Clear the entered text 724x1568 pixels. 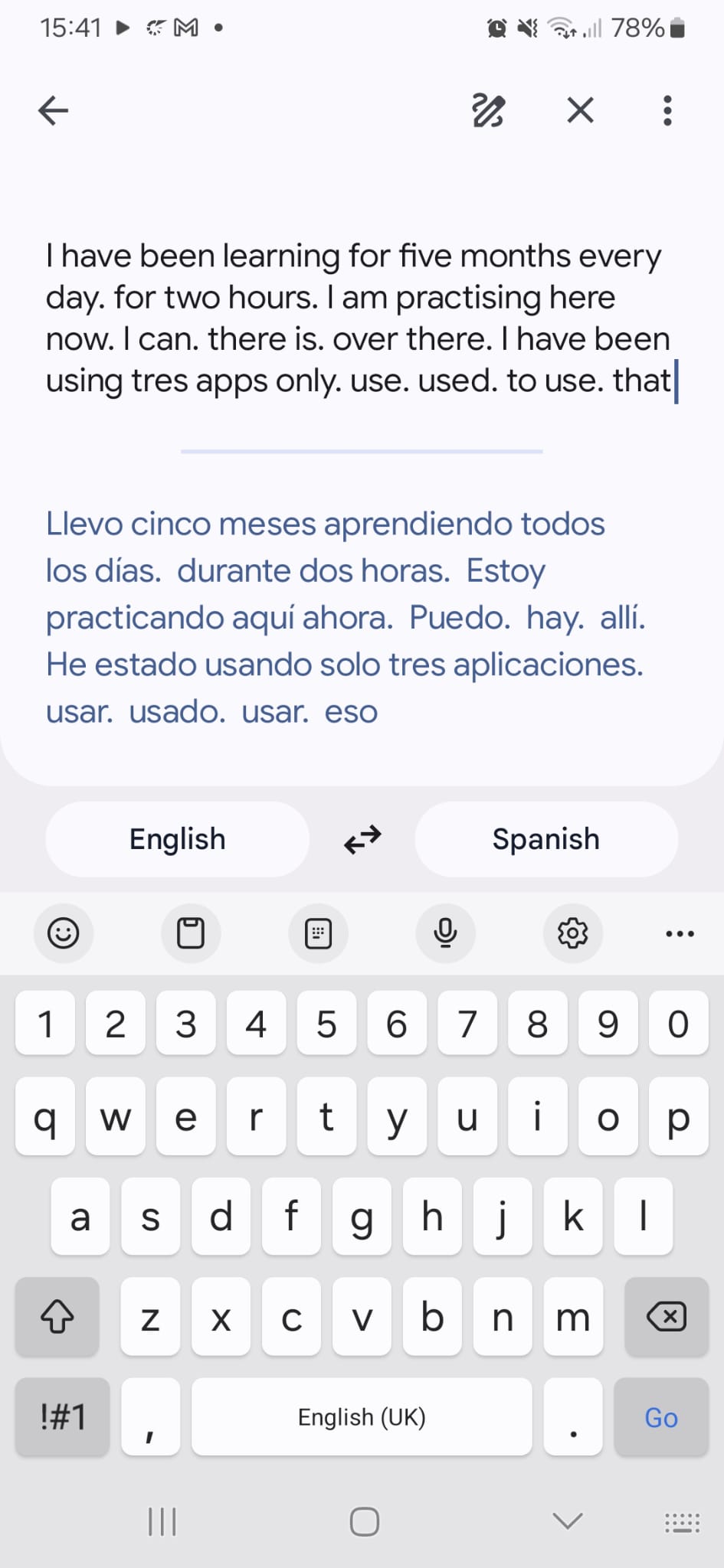pos(580,110)
